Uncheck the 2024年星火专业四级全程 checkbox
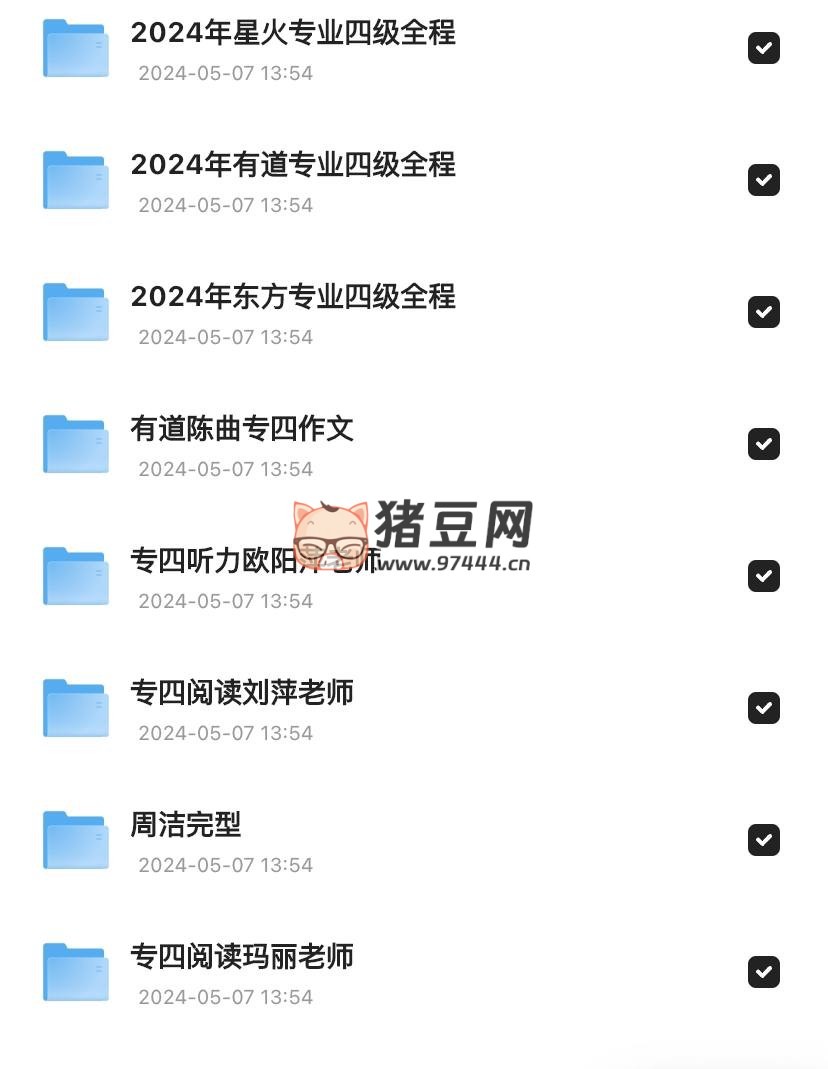828x1069 pixels. tap(763, 48)
